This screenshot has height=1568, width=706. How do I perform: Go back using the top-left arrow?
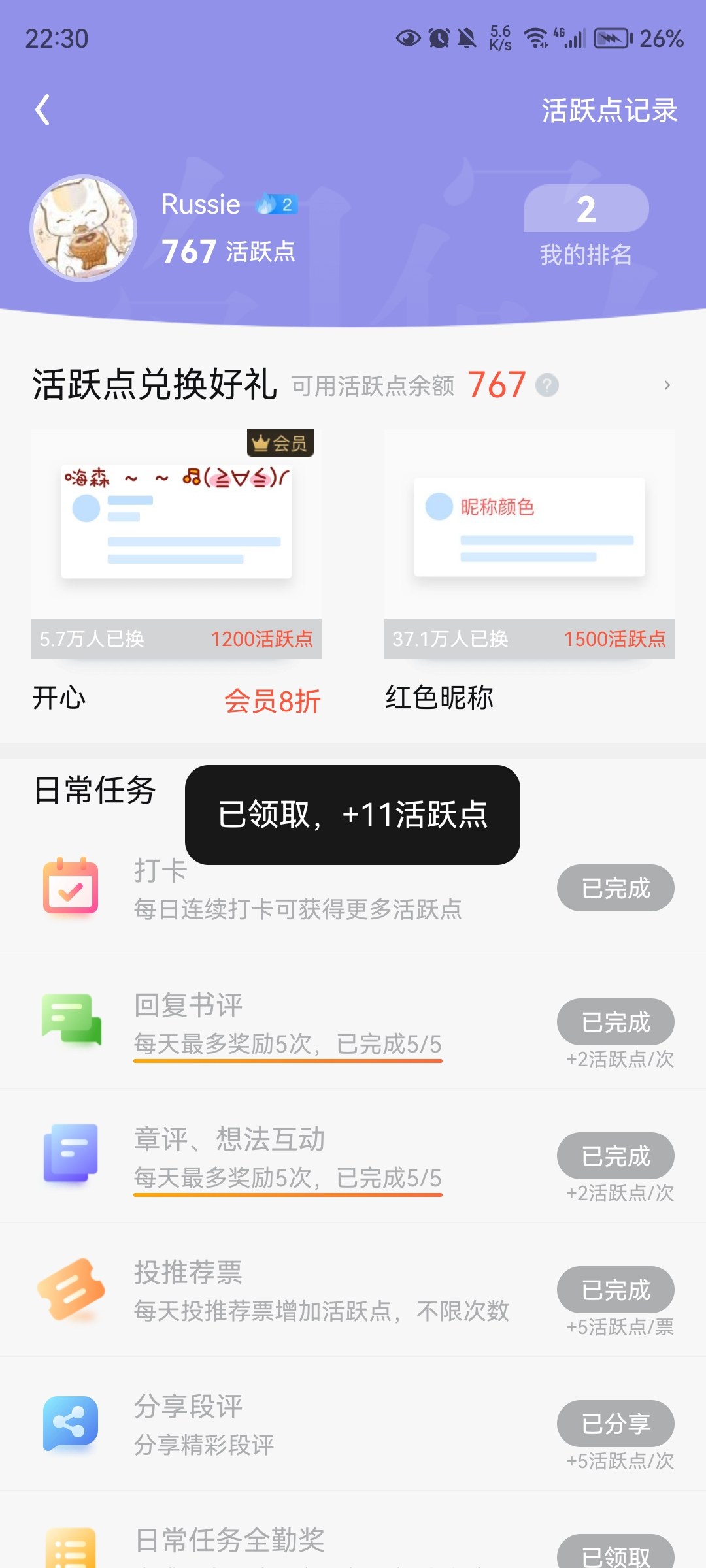(43, 110)
